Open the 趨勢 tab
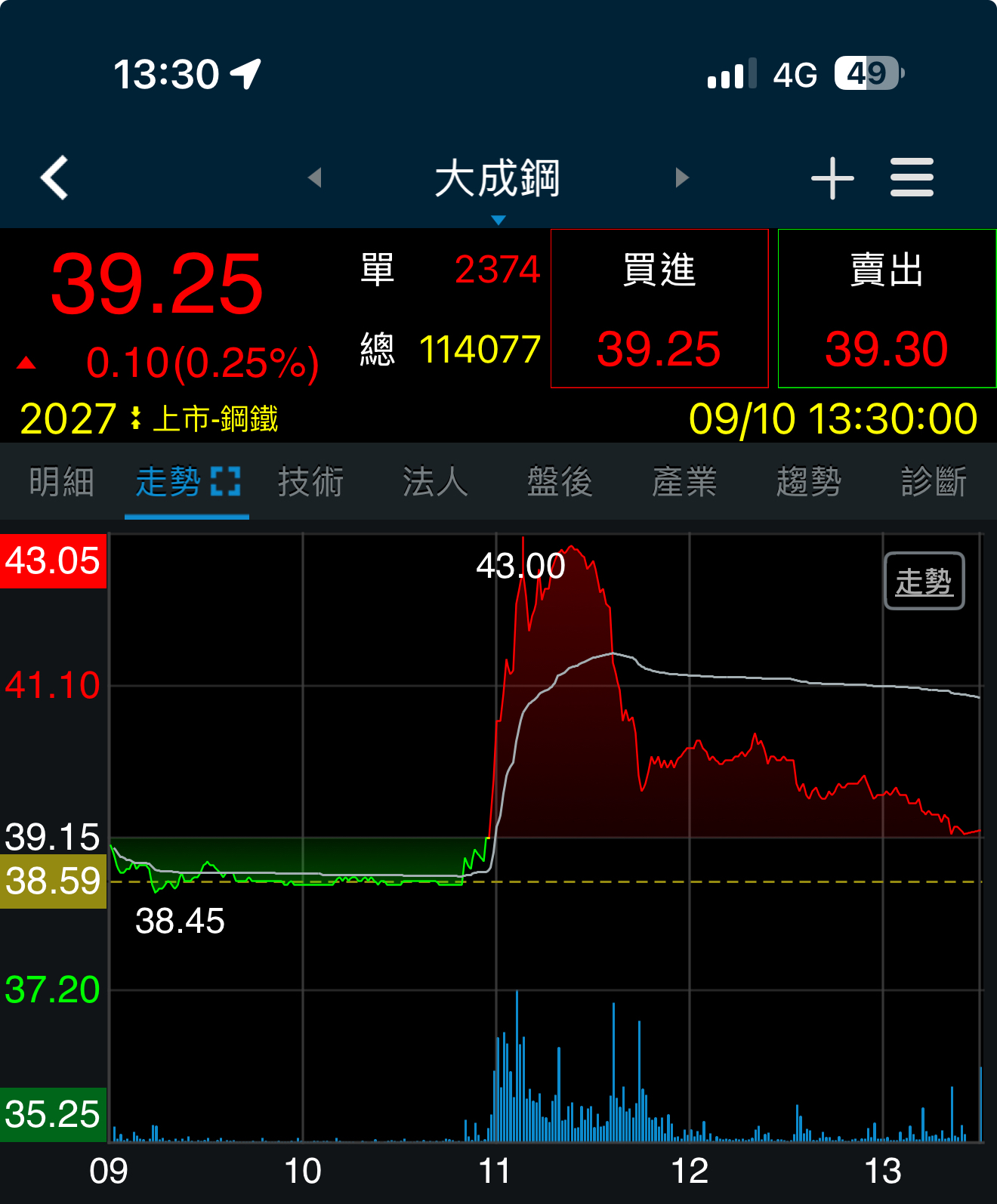Screen dimensions: 997x1204 pos(809,482)
